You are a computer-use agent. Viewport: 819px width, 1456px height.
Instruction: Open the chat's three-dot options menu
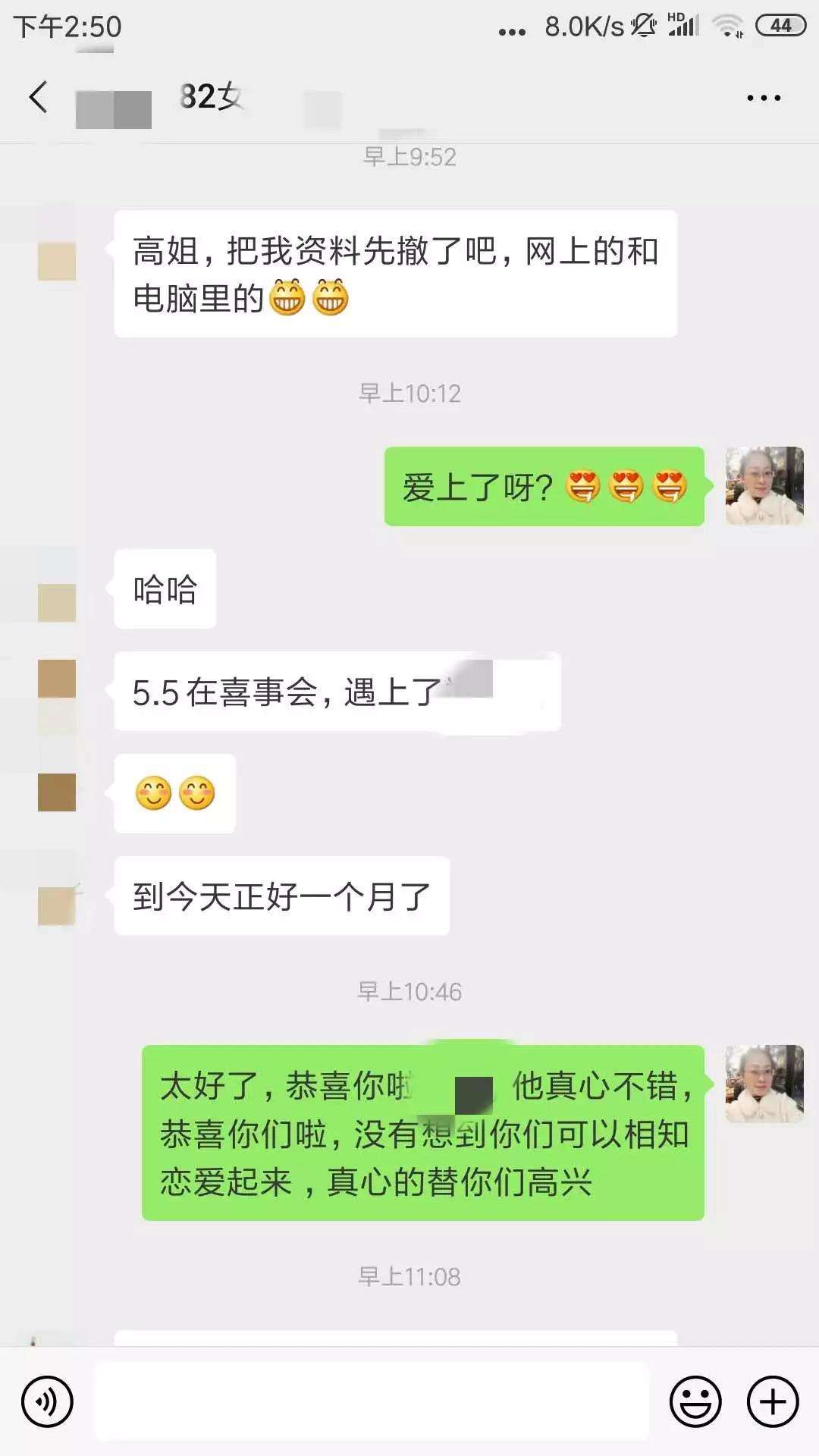coord(763,98)
